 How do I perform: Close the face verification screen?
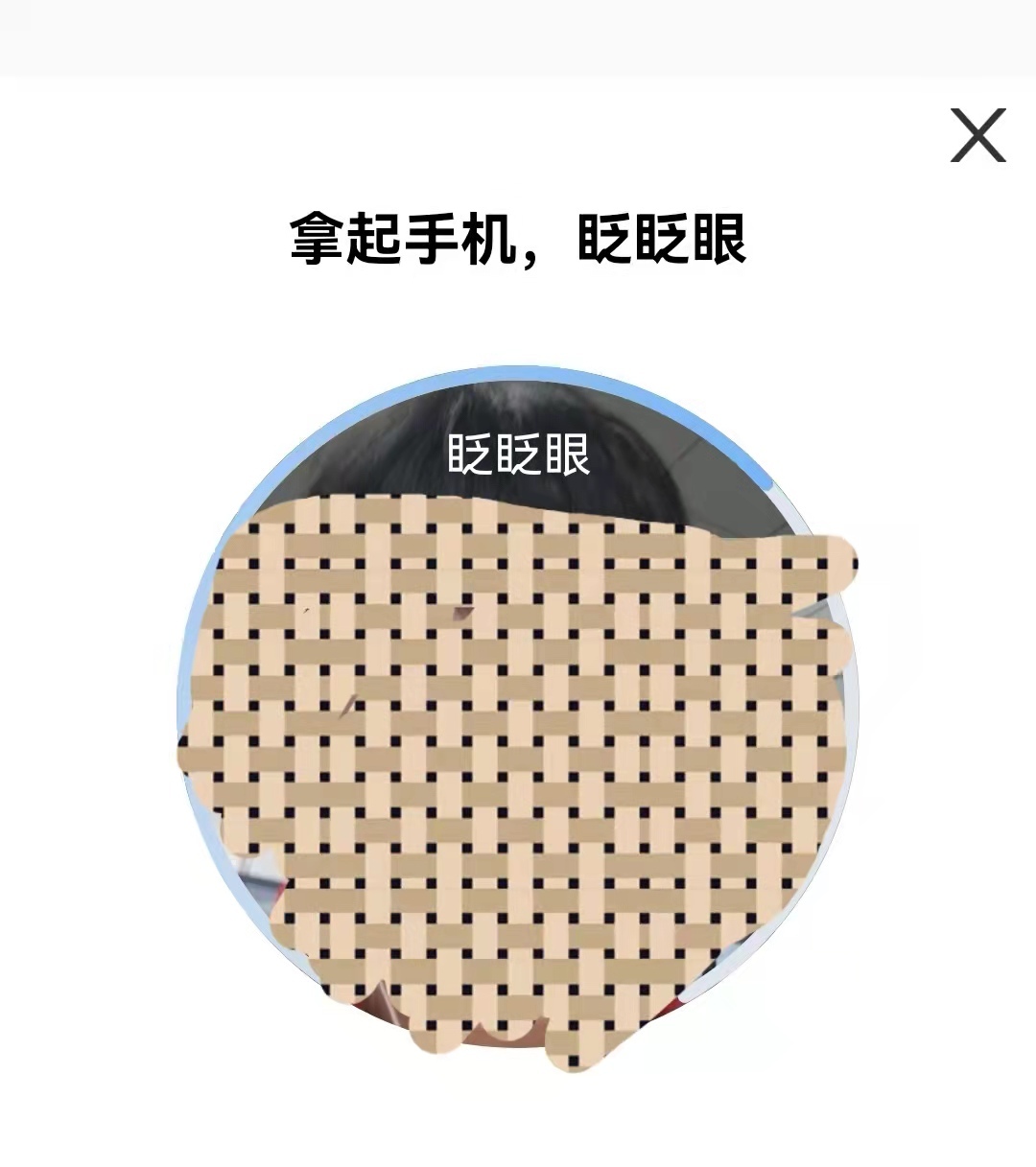click(977, 135)
